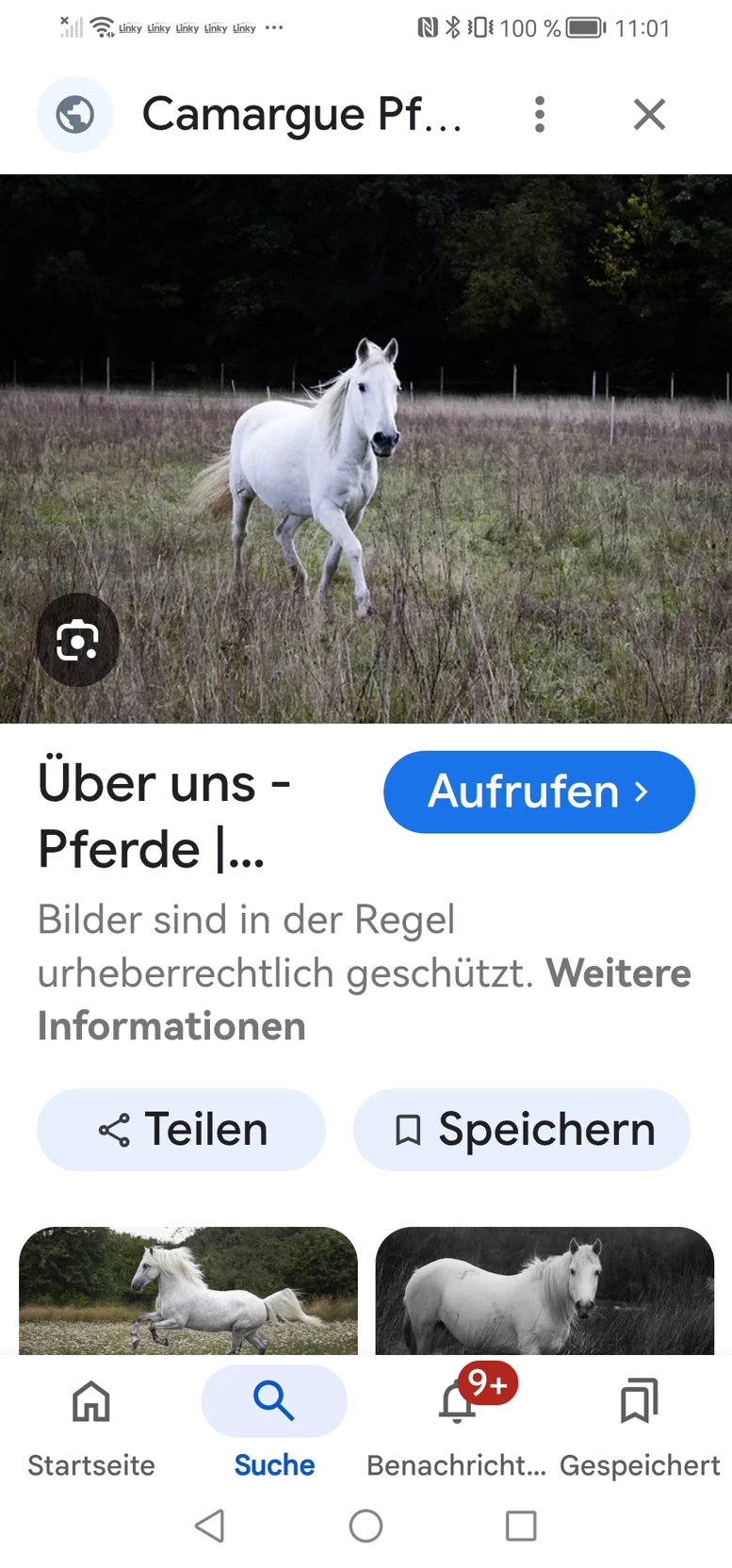Image resolution: width=732 pixels, height=1568 pixels.
Task: Open the Benachrichtigungen tab
Action: pyautogui.click(x=457, y=1423)
